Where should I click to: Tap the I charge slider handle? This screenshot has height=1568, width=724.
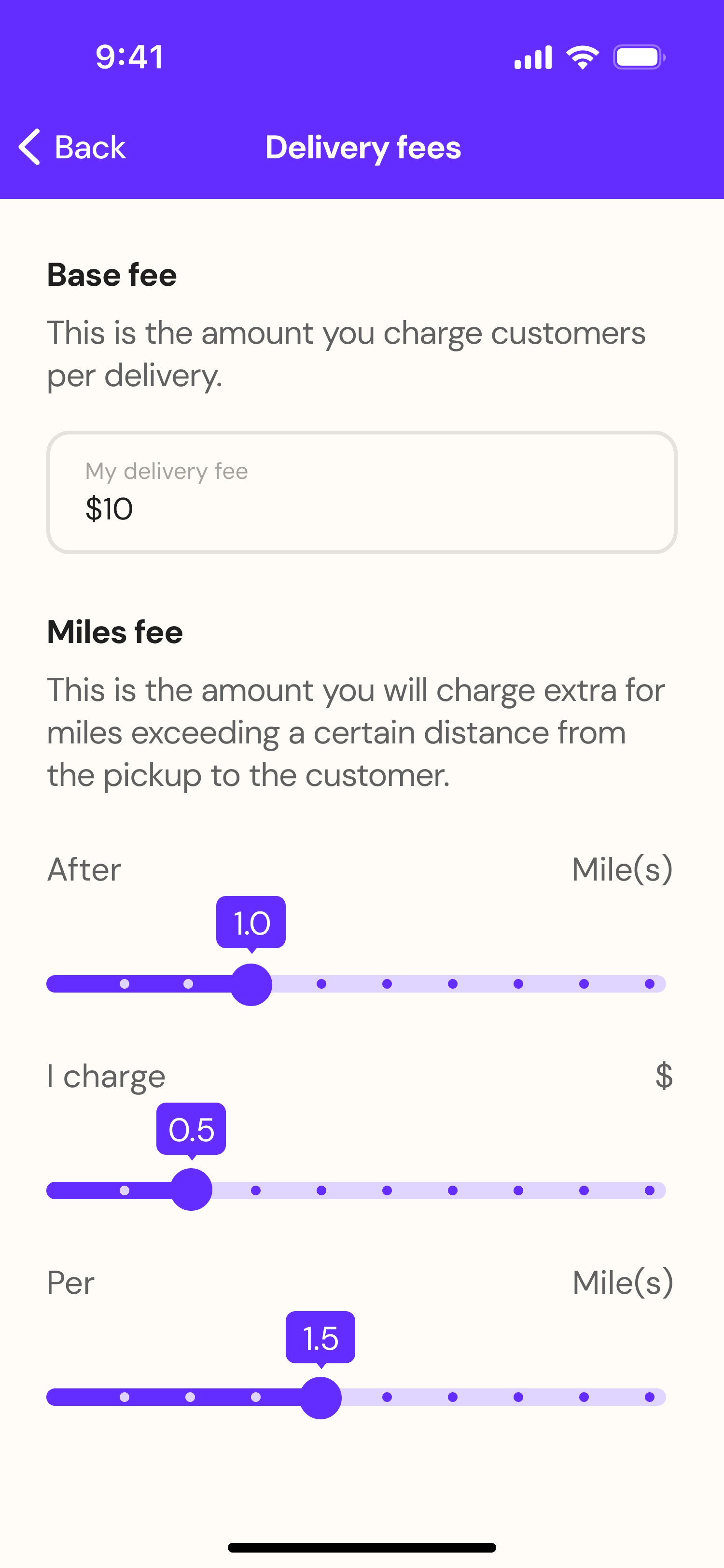(192, 1190)
